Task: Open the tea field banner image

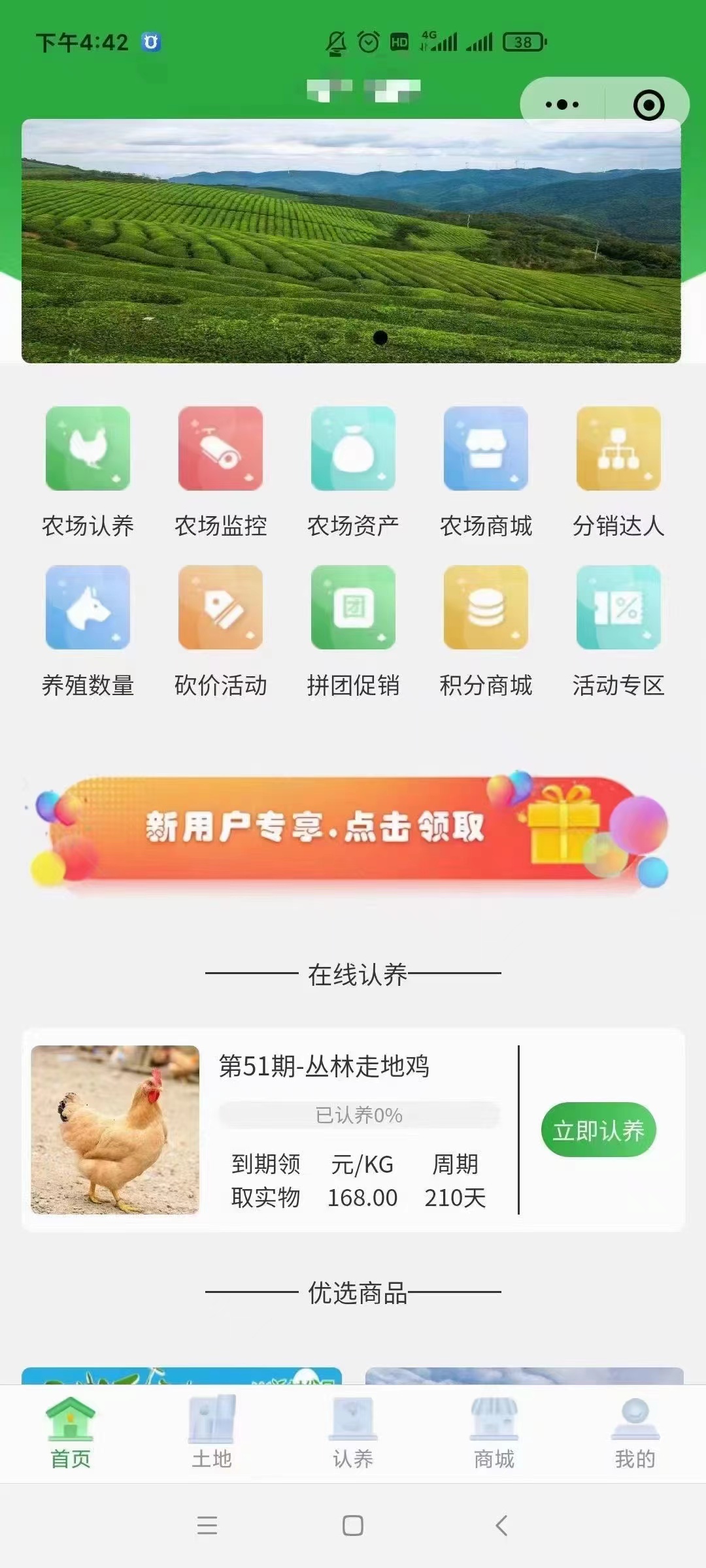Action: (351, 240)
